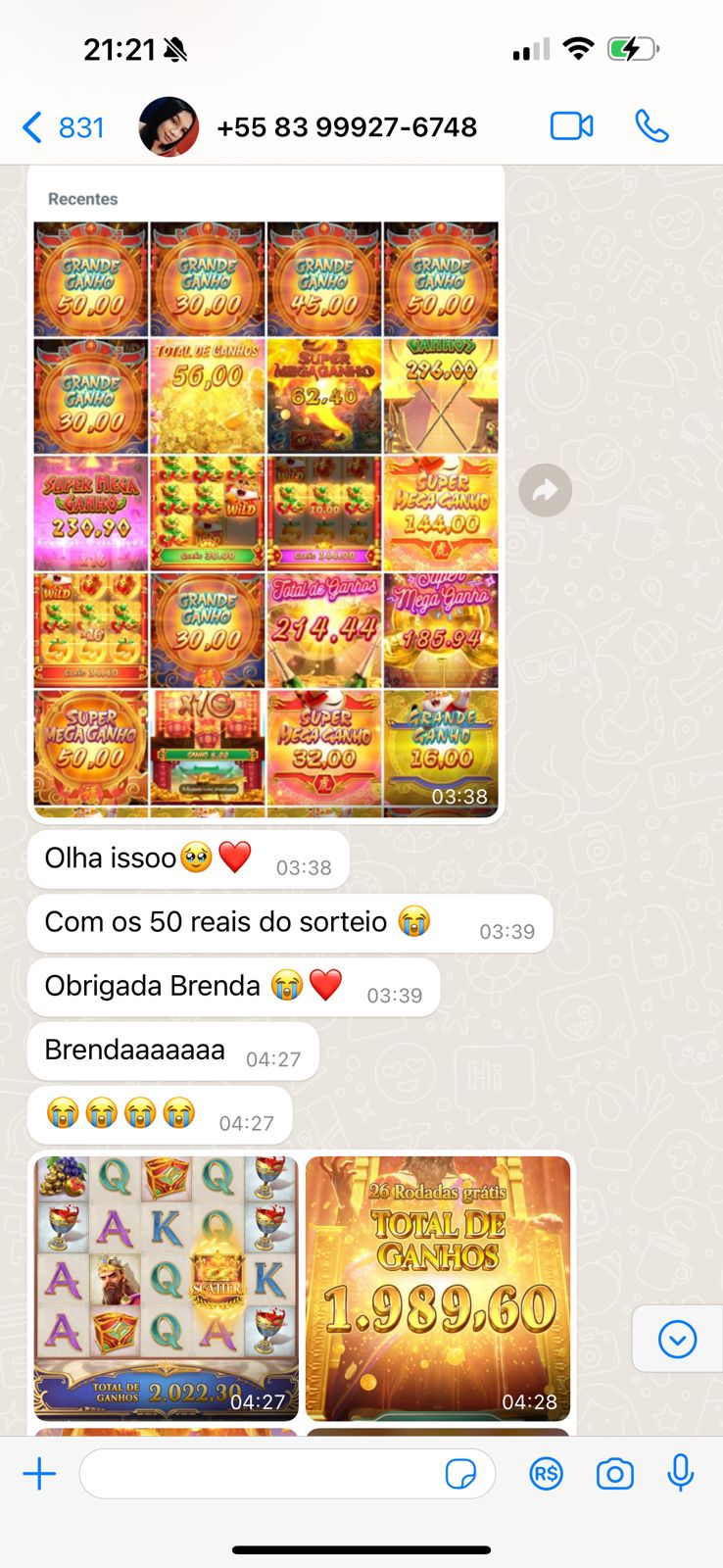Screen dimensions: 723x1568
Task: Open the attachments plus menu
Action: (x=39, y=1474)
